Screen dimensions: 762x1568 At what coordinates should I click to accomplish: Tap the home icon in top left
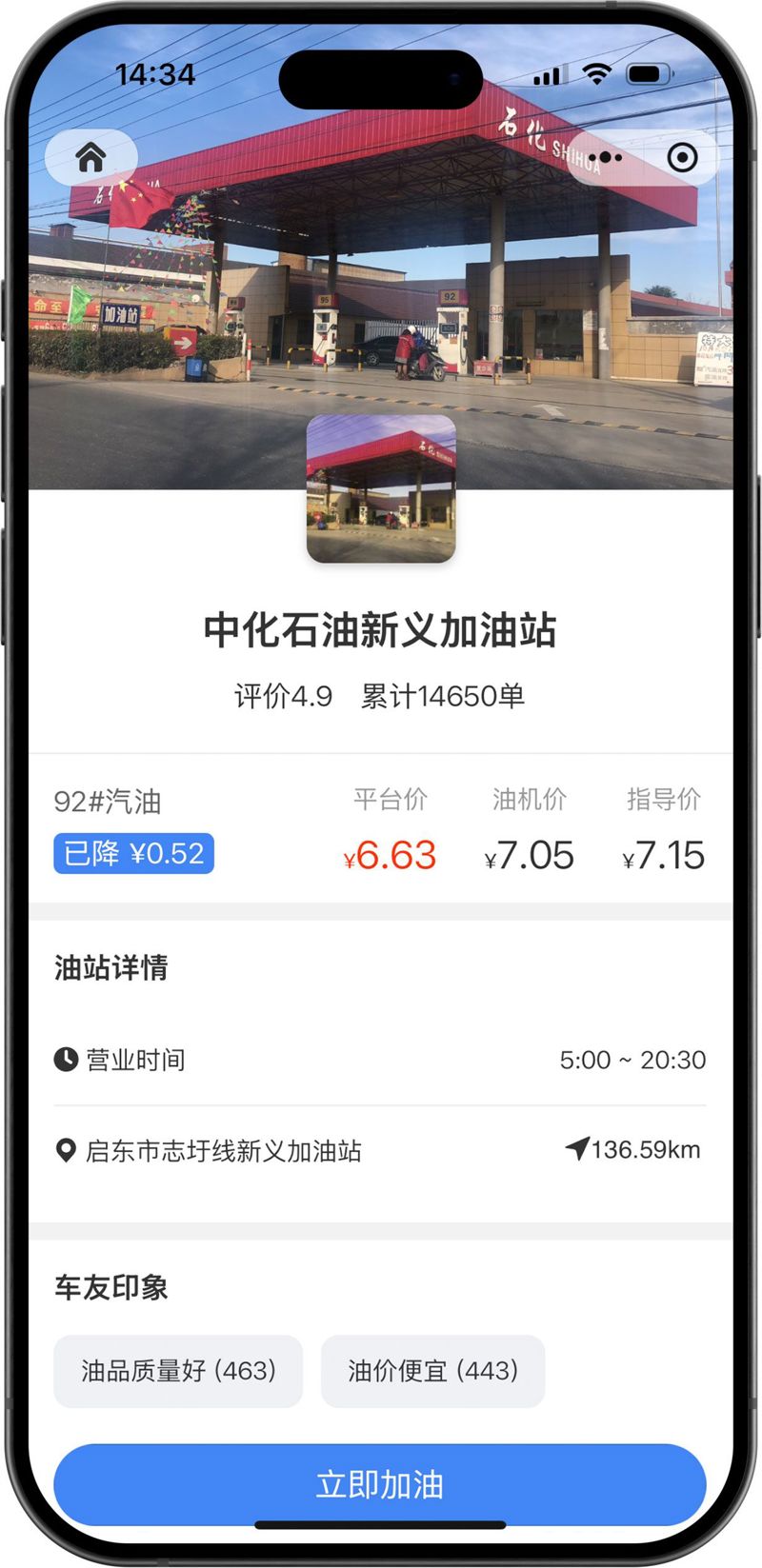click(91, 157)
